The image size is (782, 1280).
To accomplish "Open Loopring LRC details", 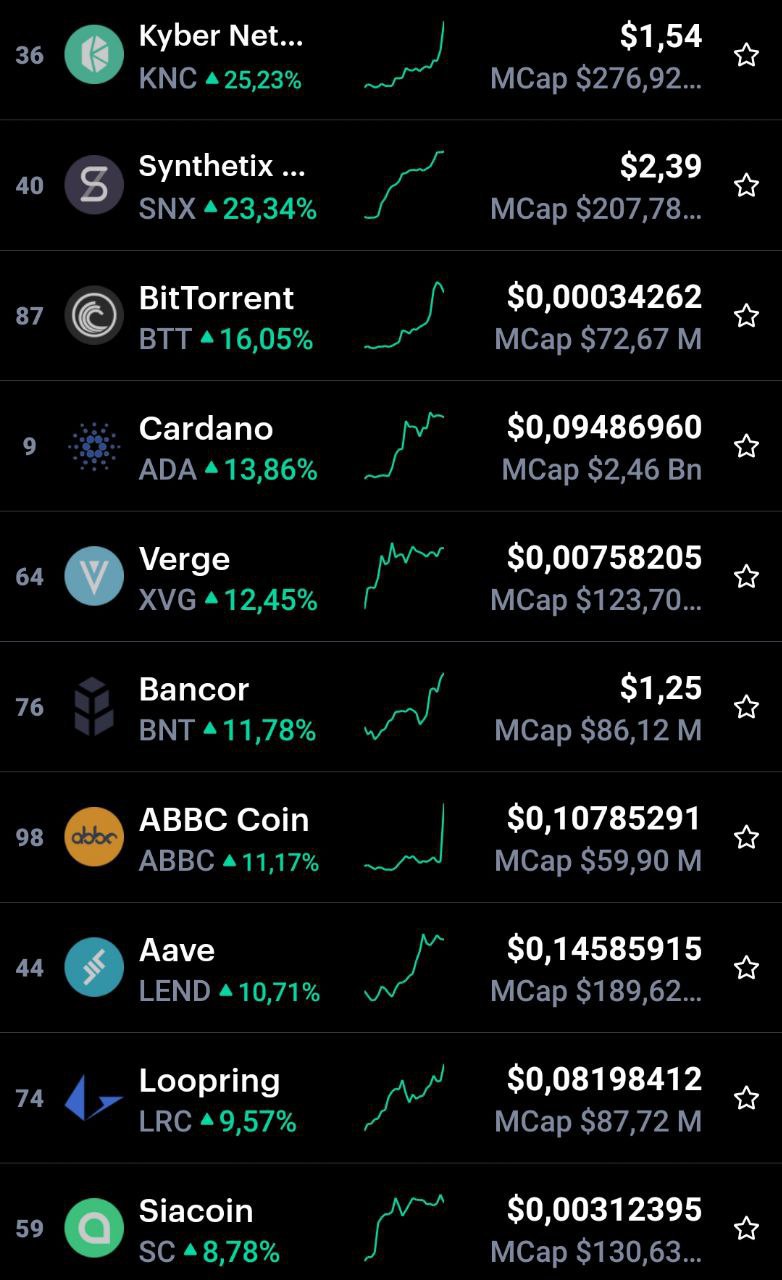I will pyautogui.click(x=391, y=1098).
